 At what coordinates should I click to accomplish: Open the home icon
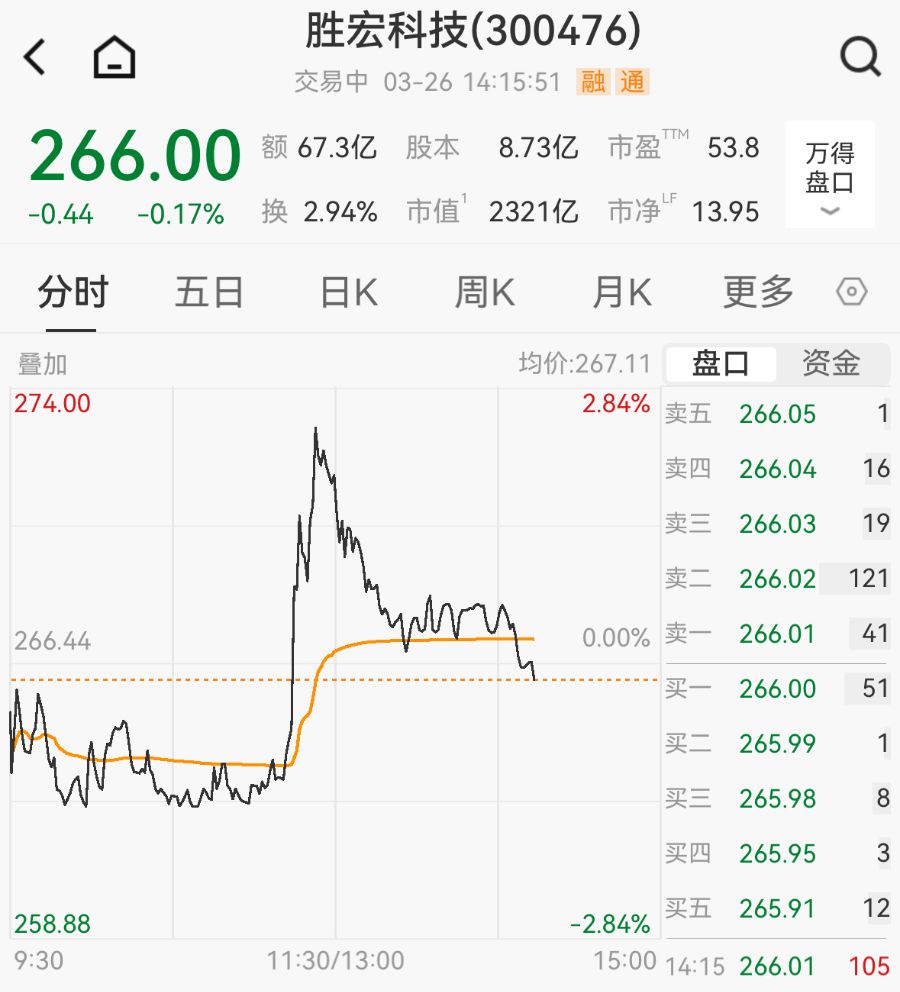click(x=114, y=57)
